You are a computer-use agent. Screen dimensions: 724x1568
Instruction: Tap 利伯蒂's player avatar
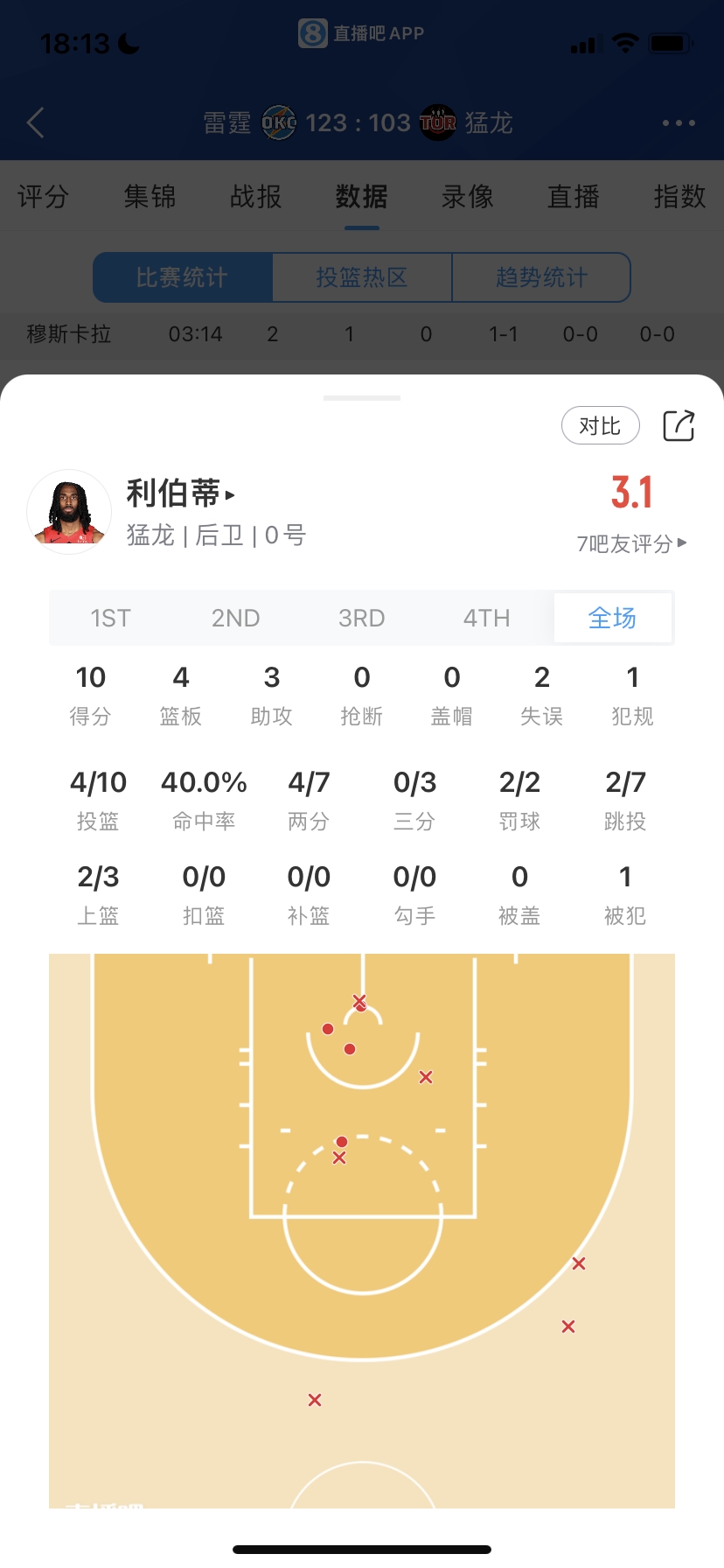[69, 512]
